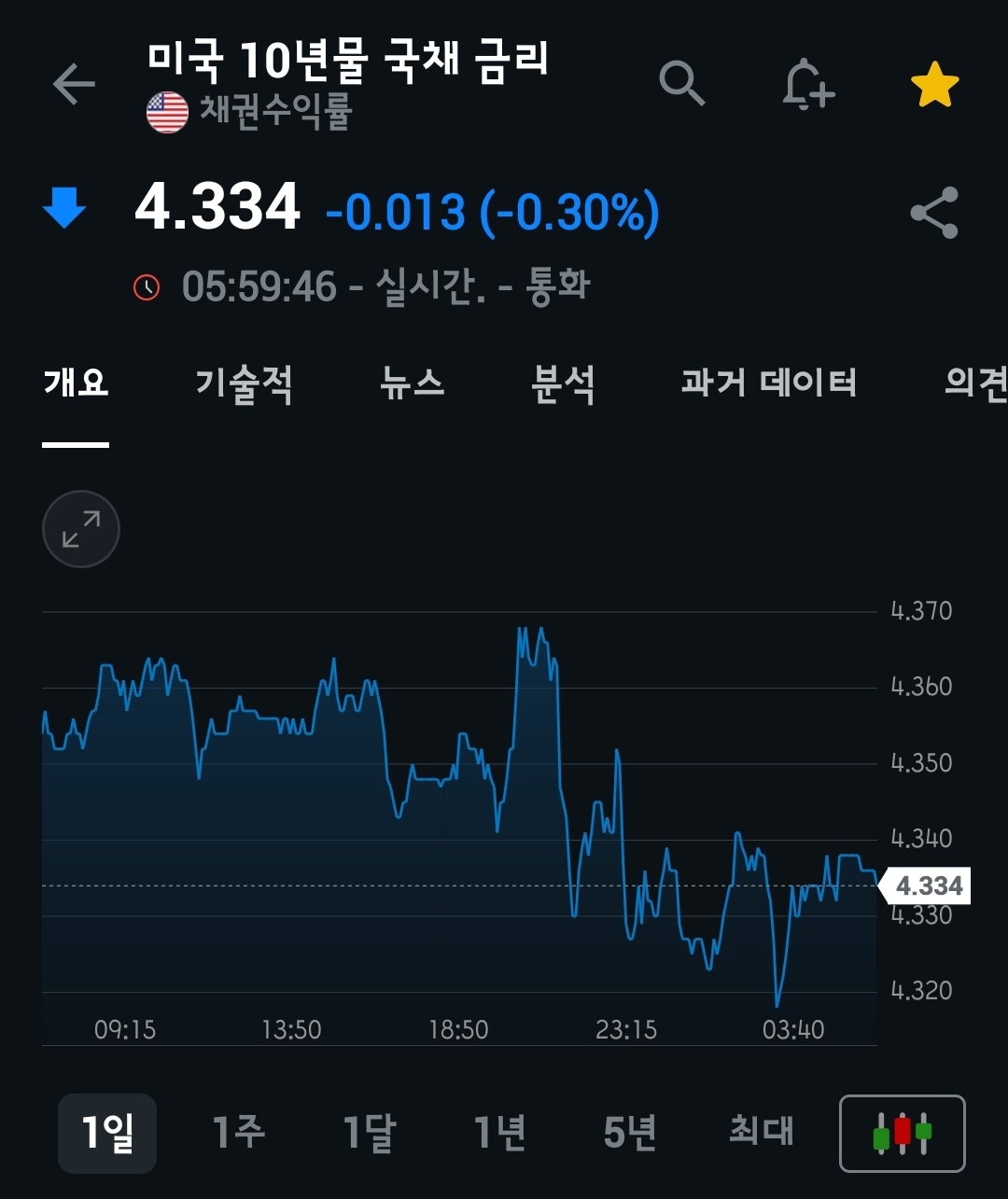Expand the chart to fullscreen

click(81, 529)
